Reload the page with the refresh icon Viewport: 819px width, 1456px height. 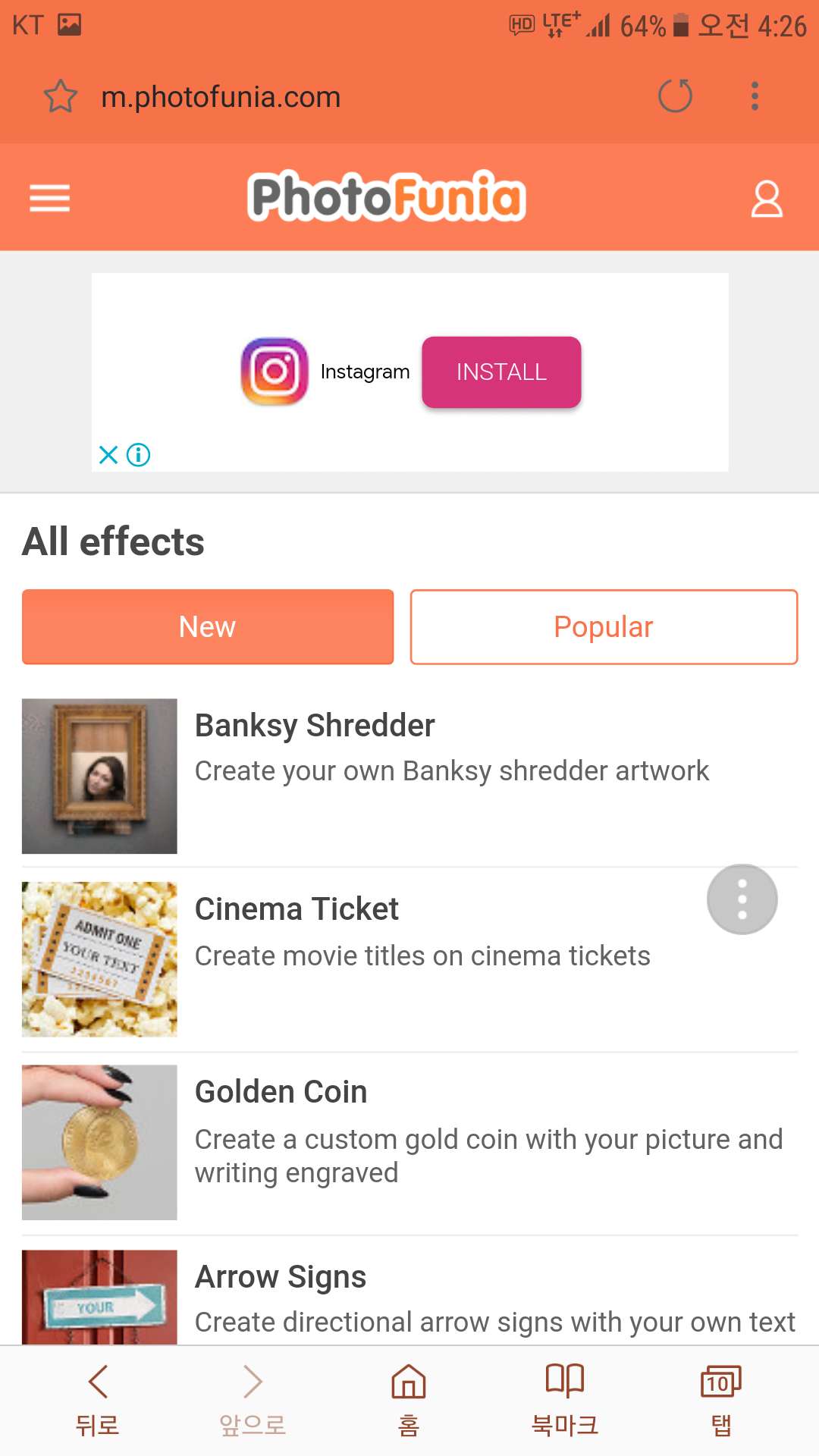[x=675, y=96]
